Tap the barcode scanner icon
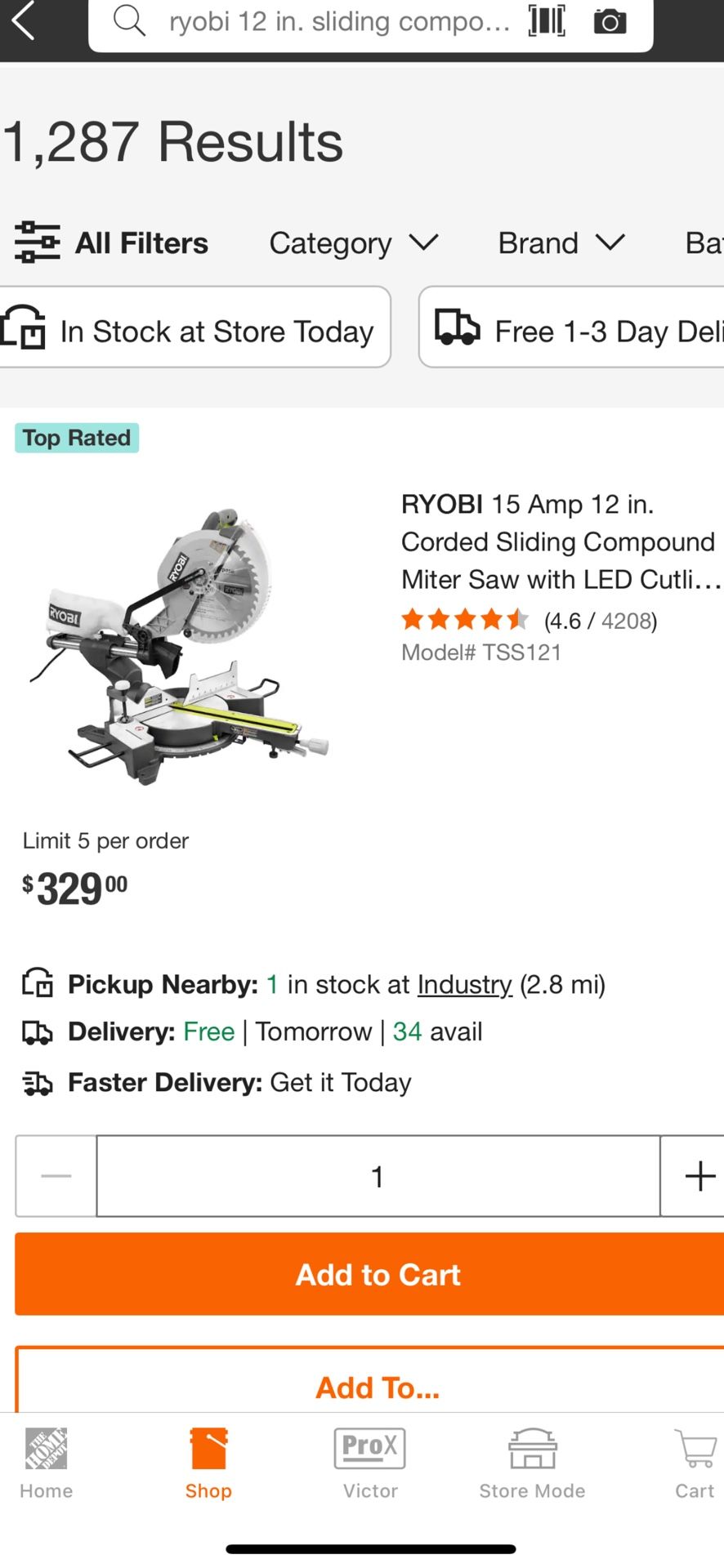This screenshot has width=724, height=1568. [x=546, y=21]
